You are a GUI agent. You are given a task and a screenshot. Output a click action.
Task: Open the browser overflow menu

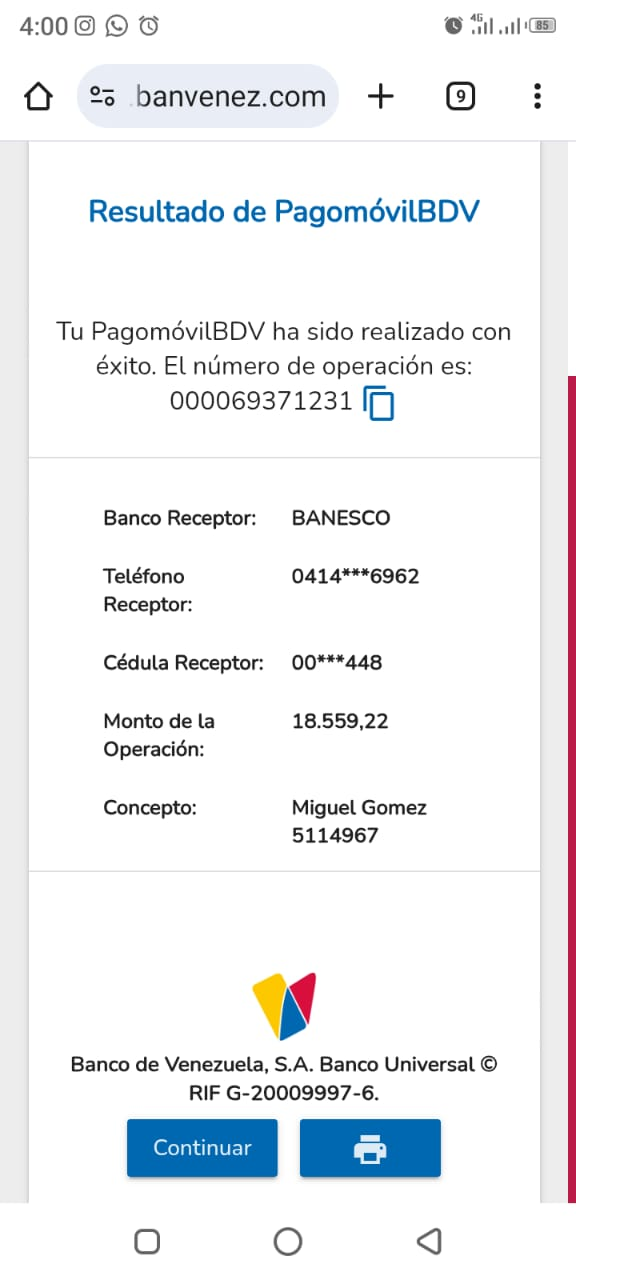coord(537,97)
